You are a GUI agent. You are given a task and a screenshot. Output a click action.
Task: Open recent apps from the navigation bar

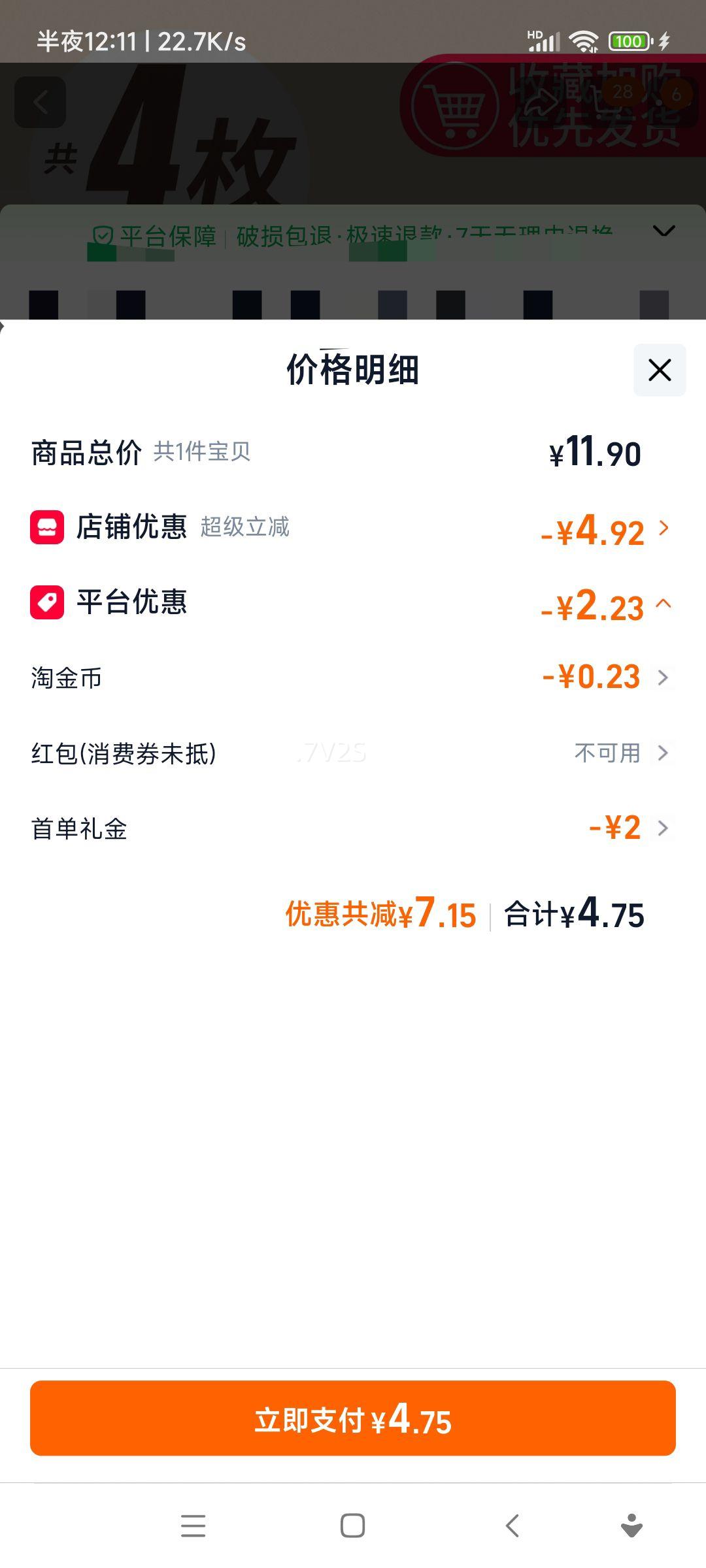193,1527
